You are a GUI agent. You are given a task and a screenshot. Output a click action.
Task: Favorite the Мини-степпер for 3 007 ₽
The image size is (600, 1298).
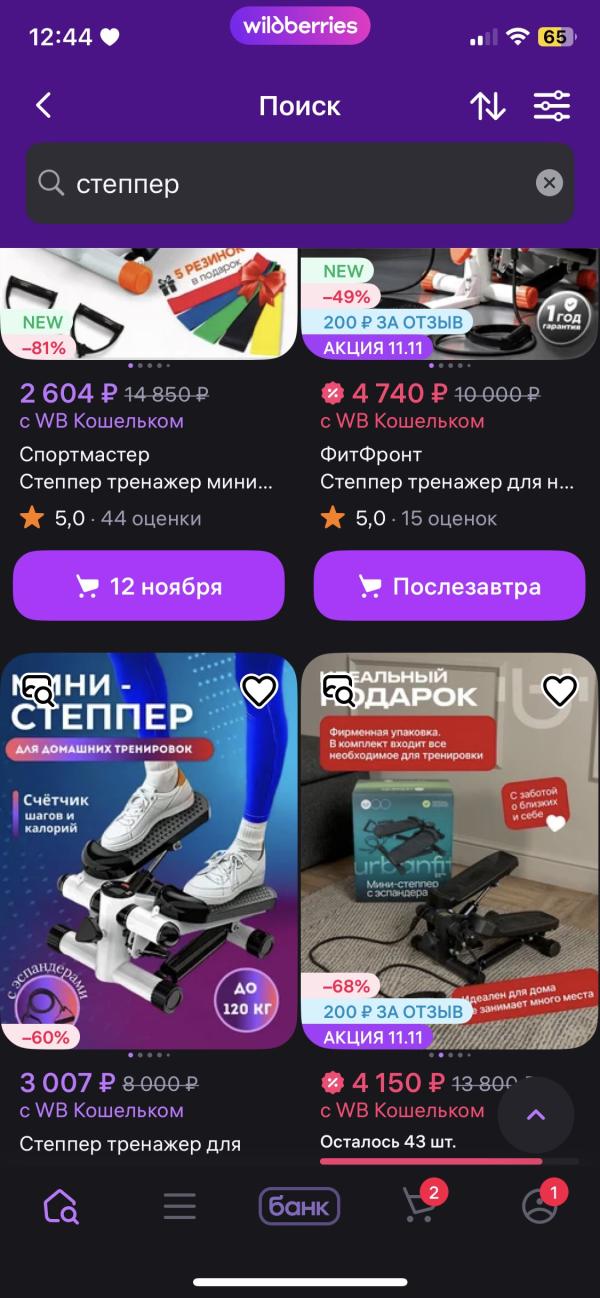tap(259, 690)
